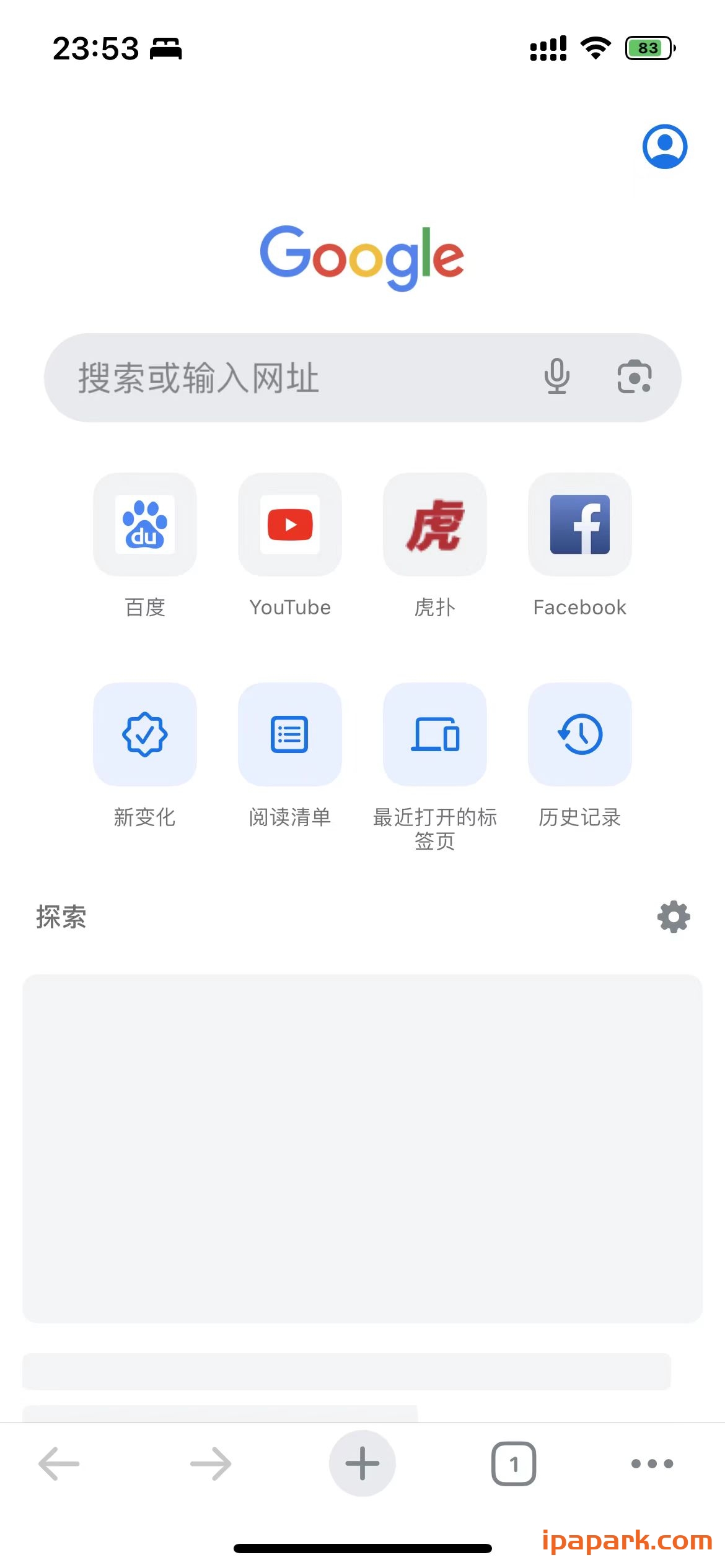View 历史记录 browsing history
The height and width of the screenshot is (1568, 725).
point(579,735)
